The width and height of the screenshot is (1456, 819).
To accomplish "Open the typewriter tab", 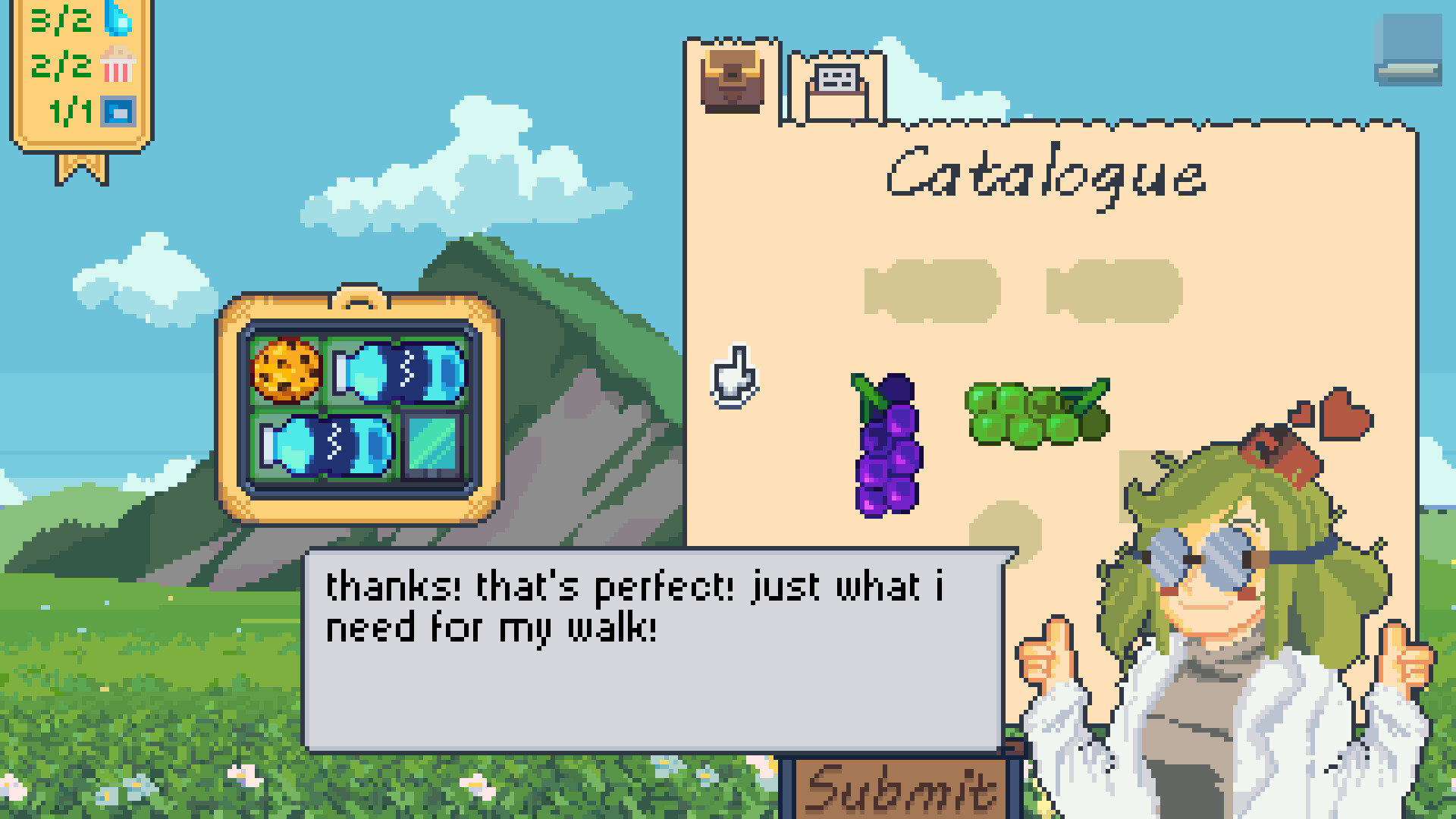I will point(836,89).
